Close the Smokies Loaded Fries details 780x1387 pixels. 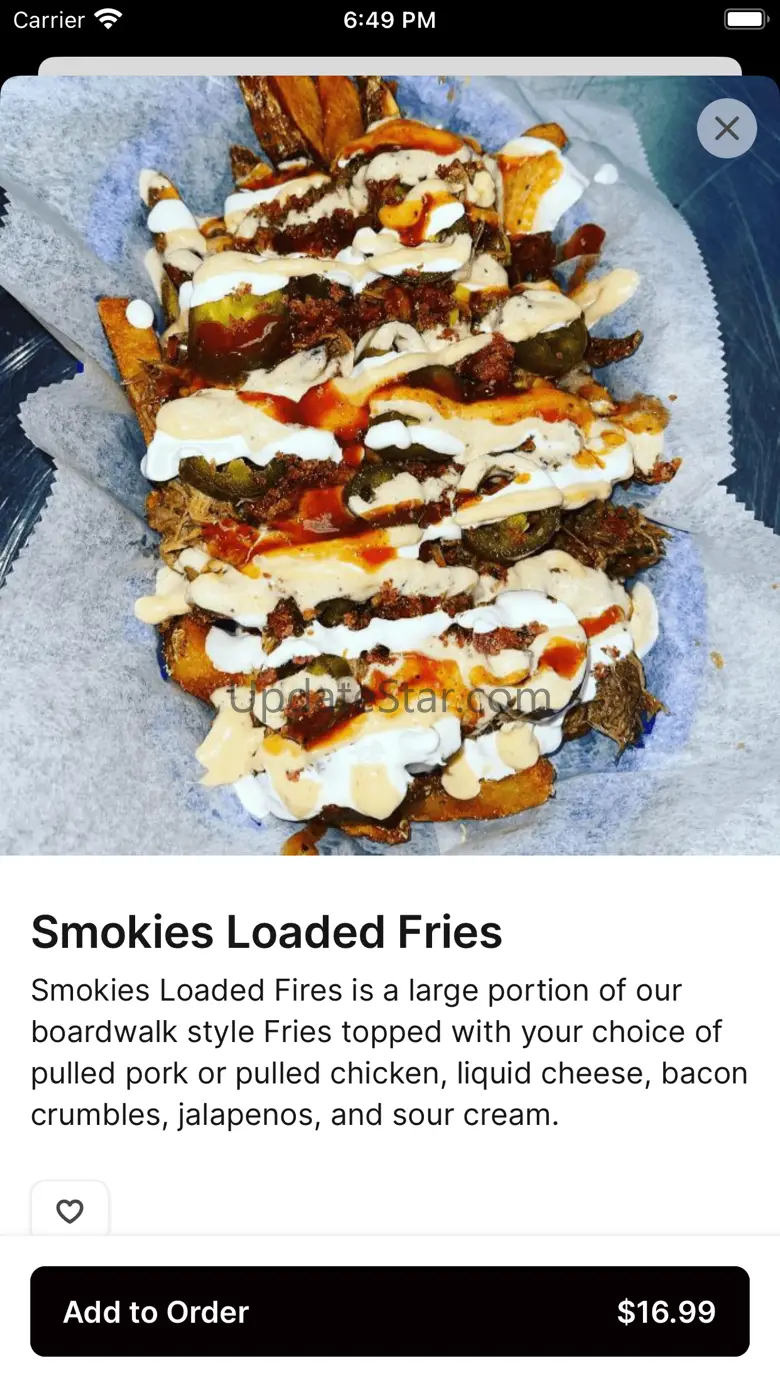727,128
